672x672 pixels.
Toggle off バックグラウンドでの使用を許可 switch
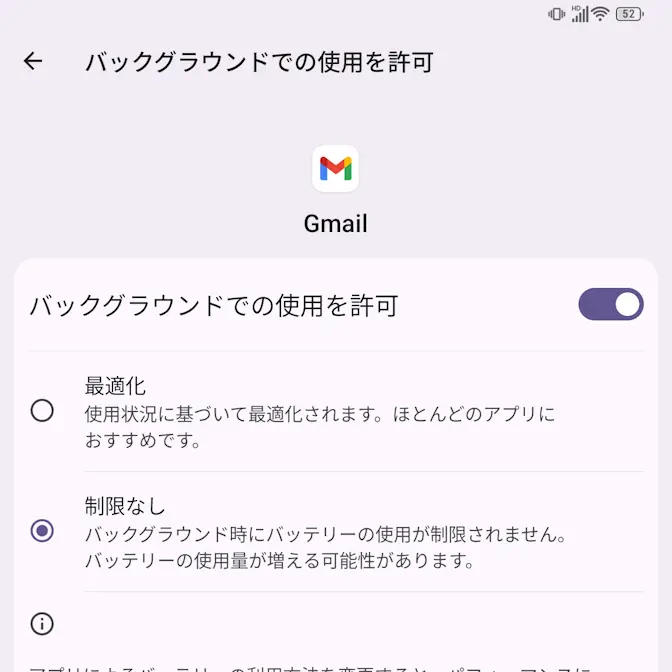click(610, 305)
